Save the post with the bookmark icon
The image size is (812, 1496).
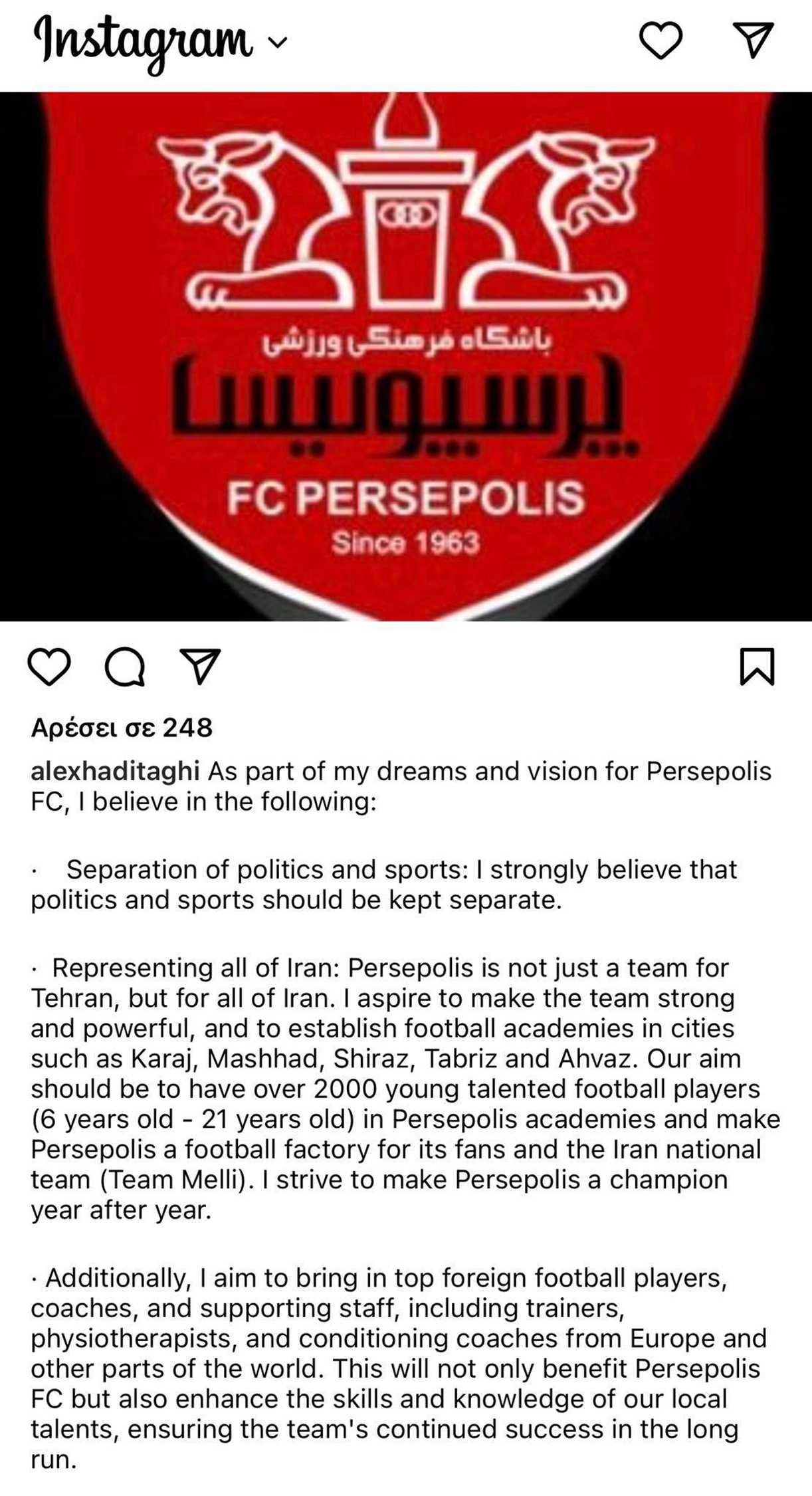click(758, 666)
